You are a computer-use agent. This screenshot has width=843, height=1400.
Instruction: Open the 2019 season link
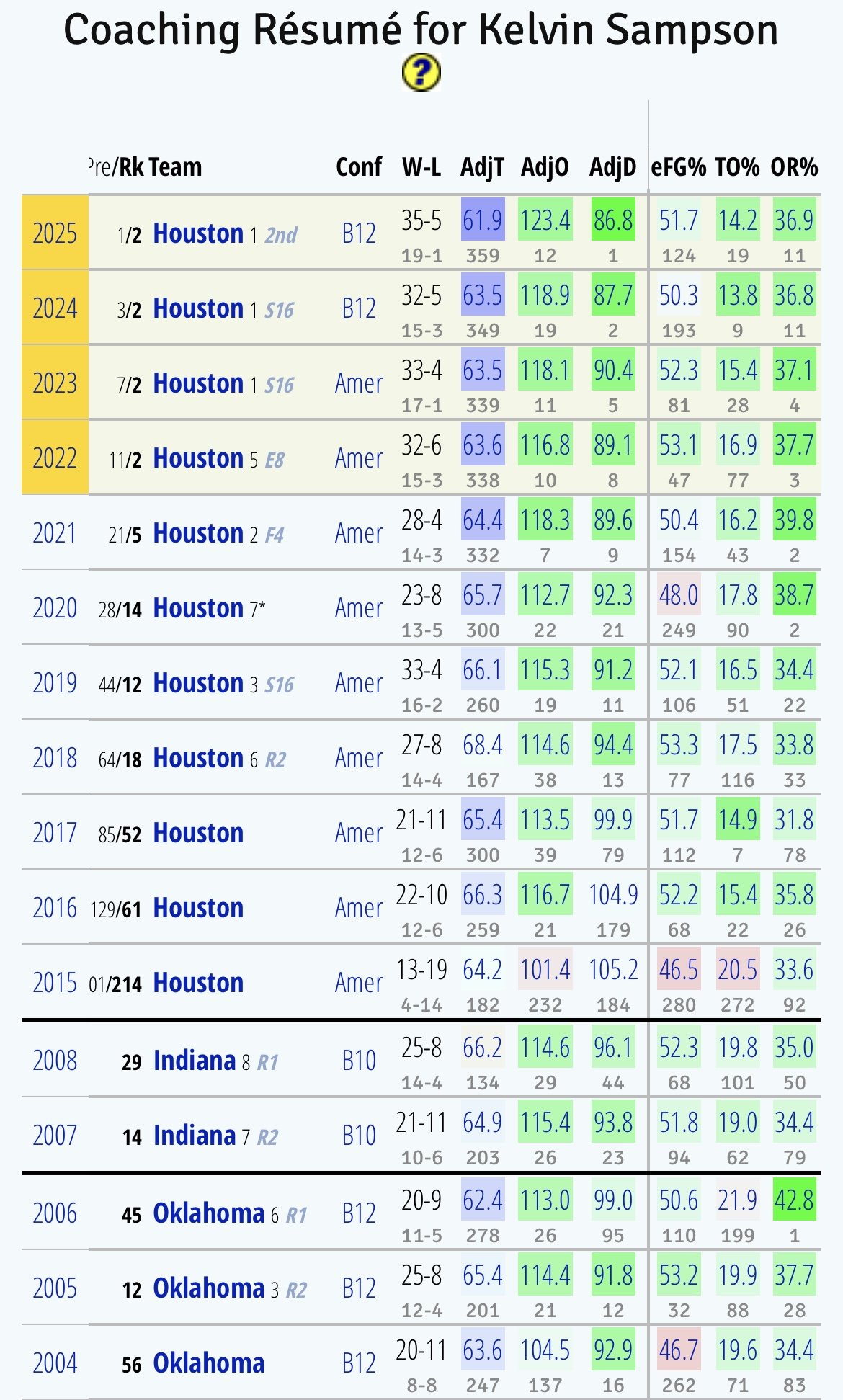(55, 683)
